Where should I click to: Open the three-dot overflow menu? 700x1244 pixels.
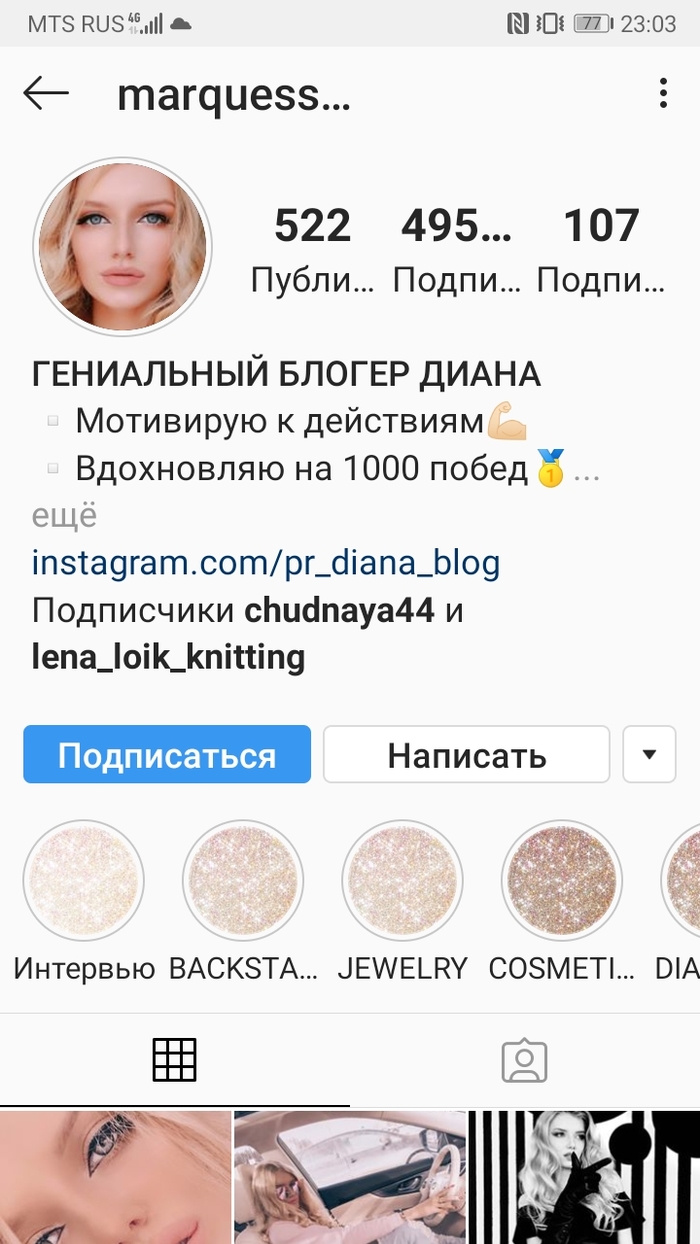point(663,94)
